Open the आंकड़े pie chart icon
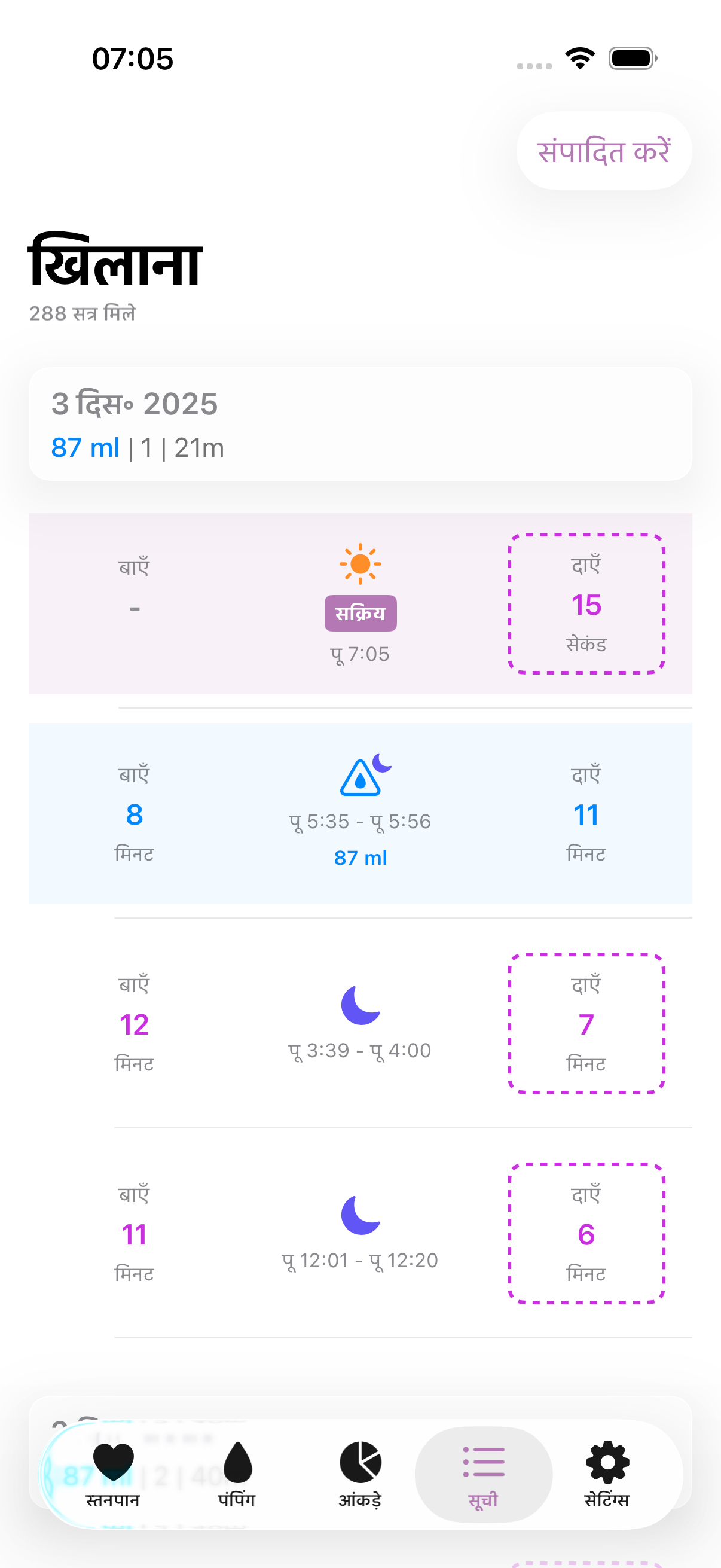Screen dimensions: 721x1568 [360, 1466]
